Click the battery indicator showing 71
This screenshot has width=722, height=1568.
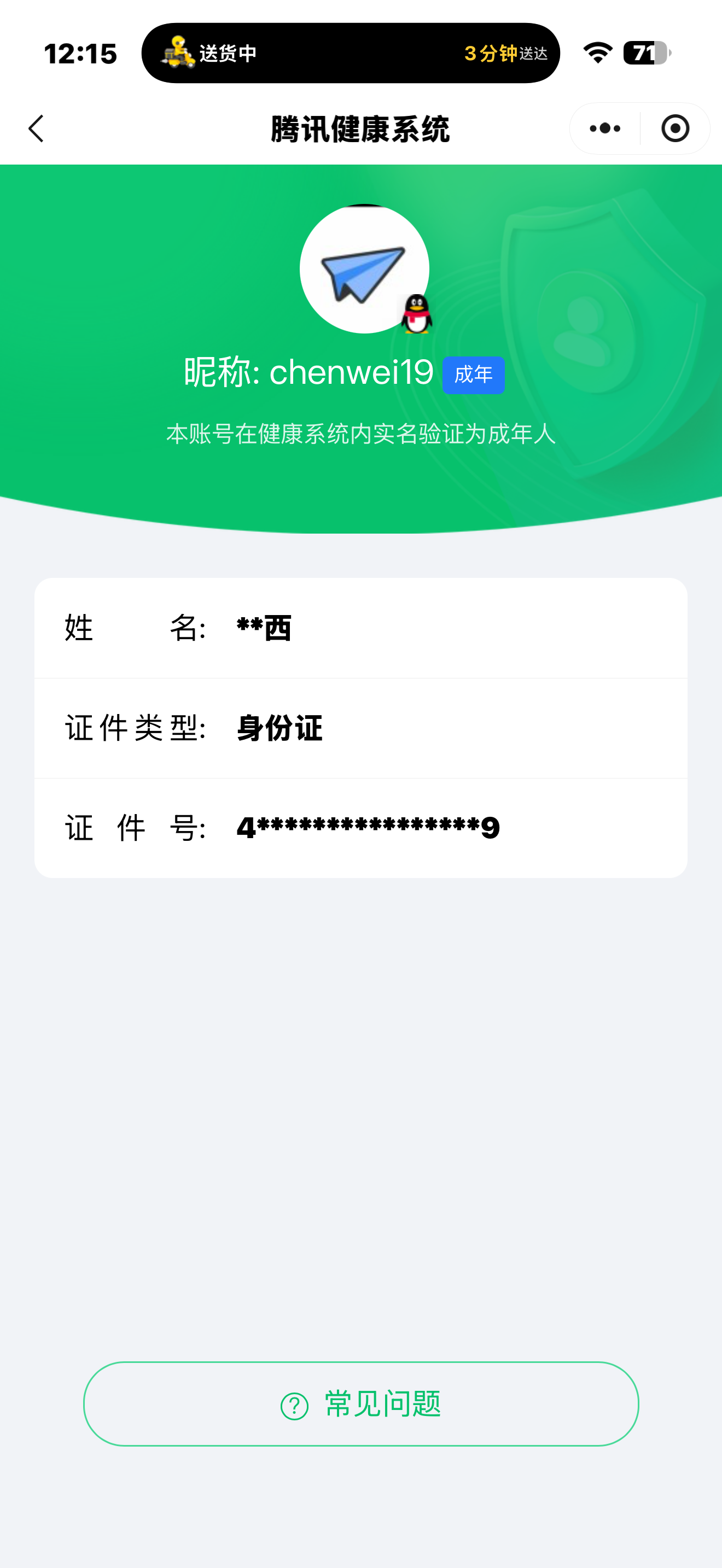[645, 54]
